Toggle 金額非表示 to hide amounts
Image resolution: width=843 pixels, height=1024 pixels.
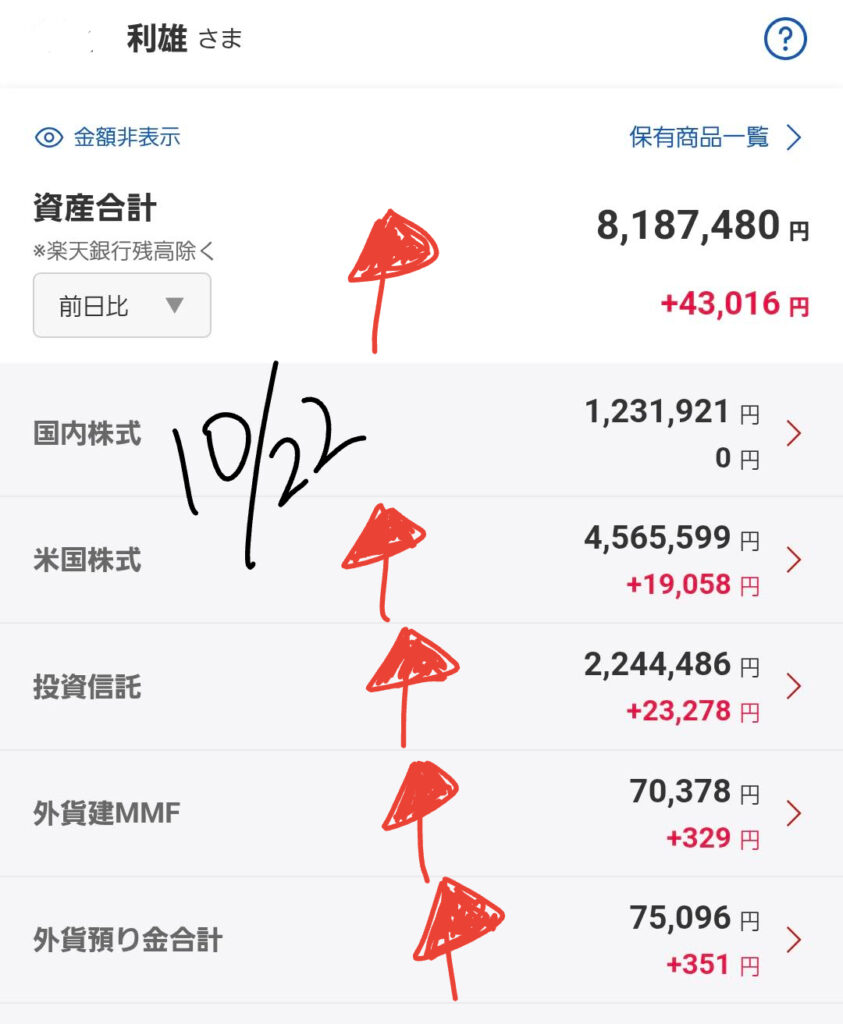[108, 137]
